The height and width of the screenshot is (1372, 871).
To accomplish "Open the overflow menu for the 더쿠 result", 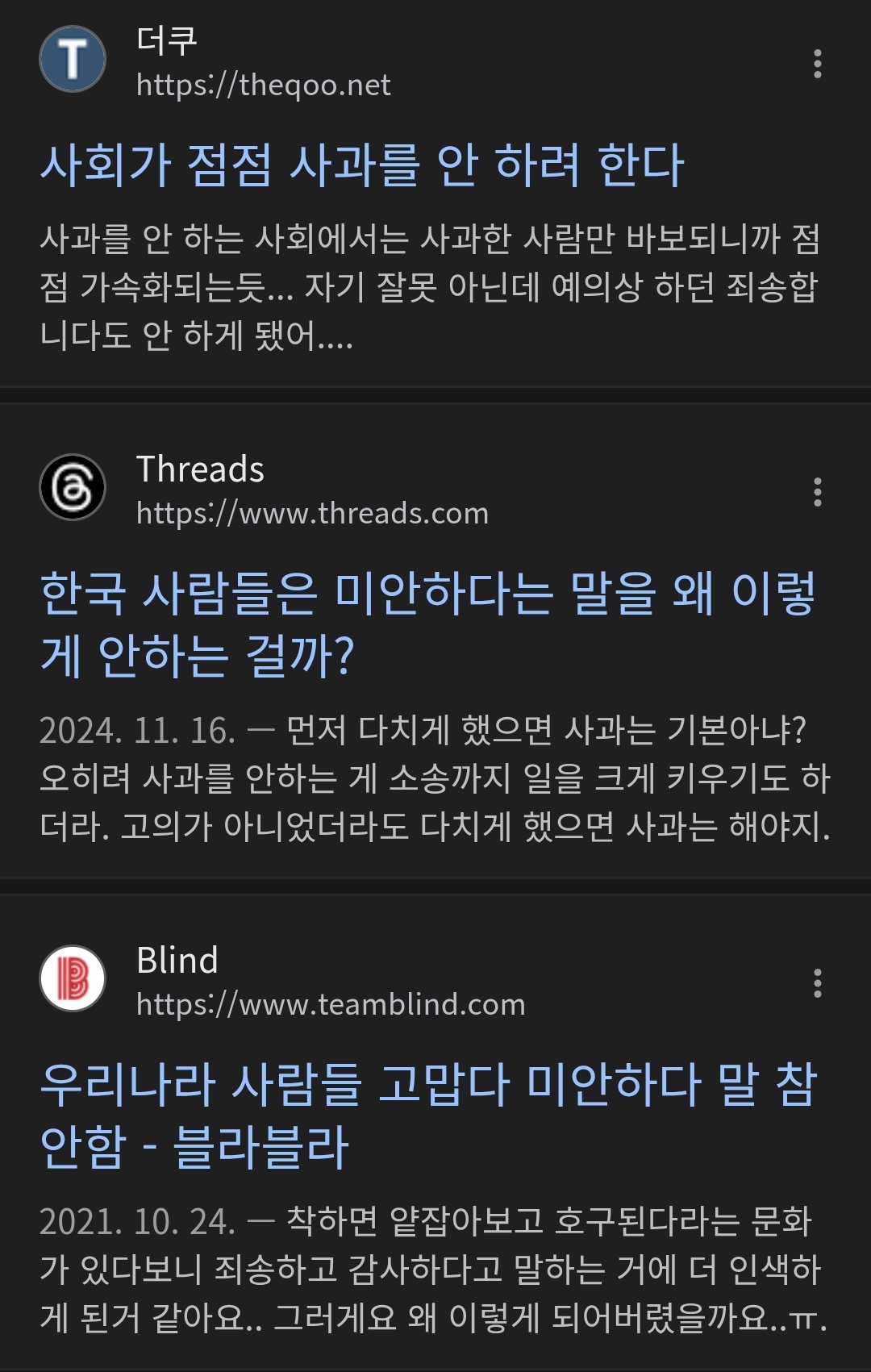I will 817,64.
